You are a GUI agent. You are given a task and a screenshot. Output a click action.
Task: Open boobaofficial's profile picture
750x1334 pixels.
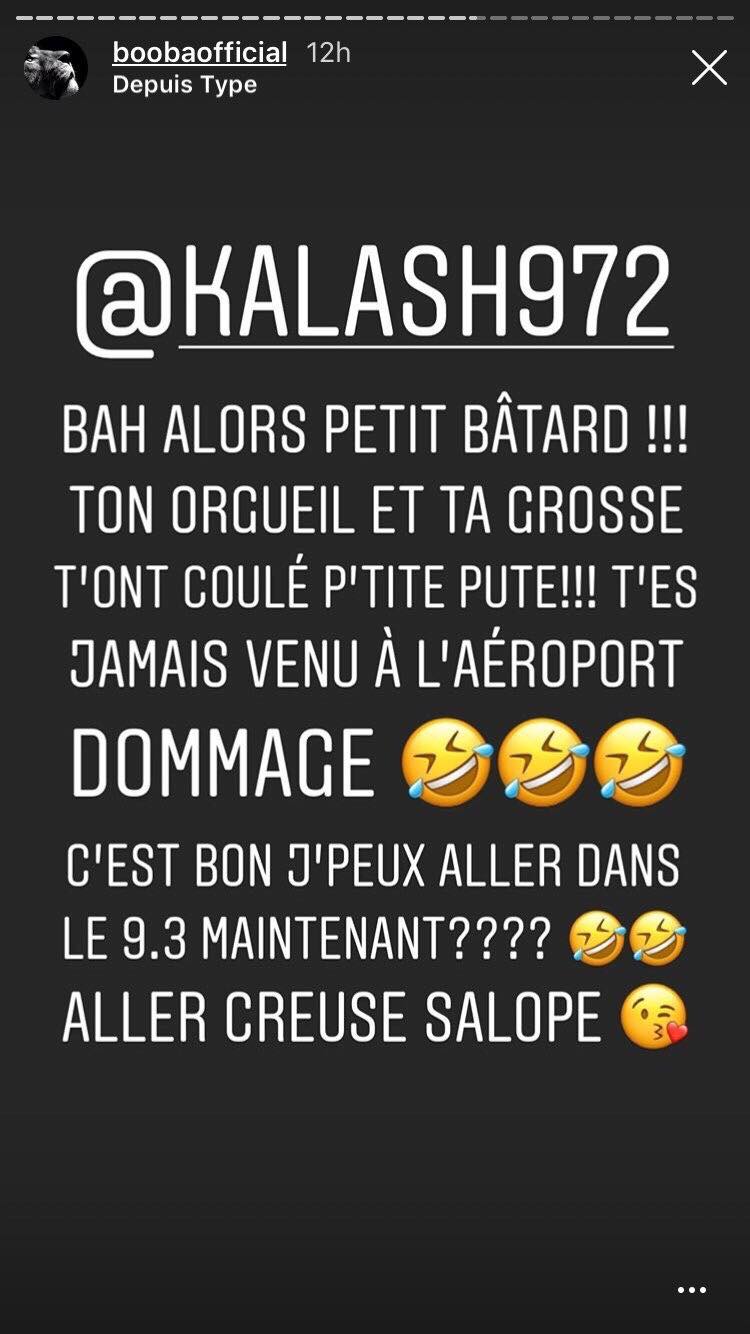click(x=56, y=68)
